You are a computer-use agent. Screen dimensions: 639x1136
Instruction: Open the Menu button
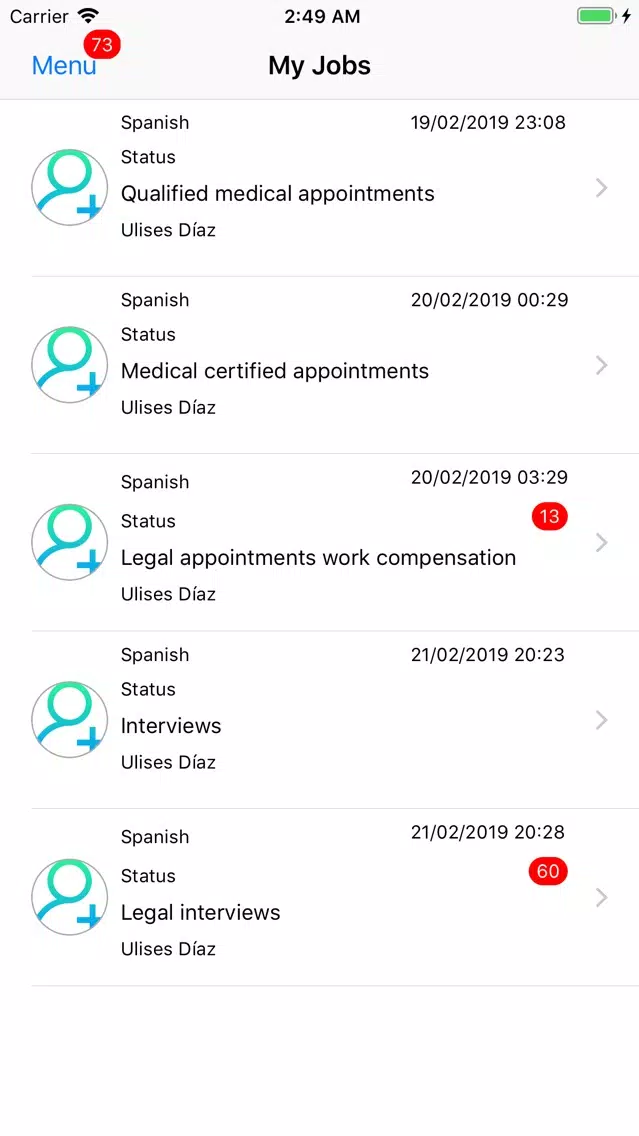(64, 65)
